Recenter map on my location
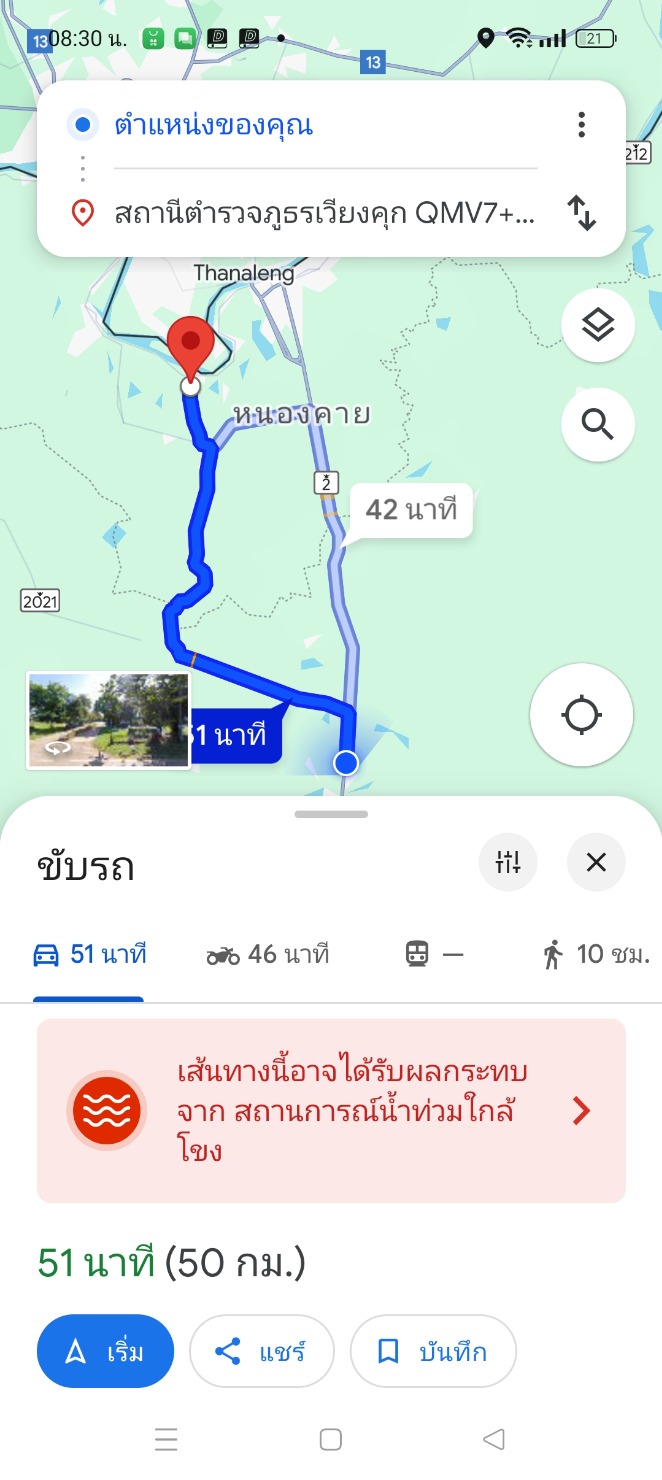Viewport: 662px width, 1480px height. click(581, 716)
